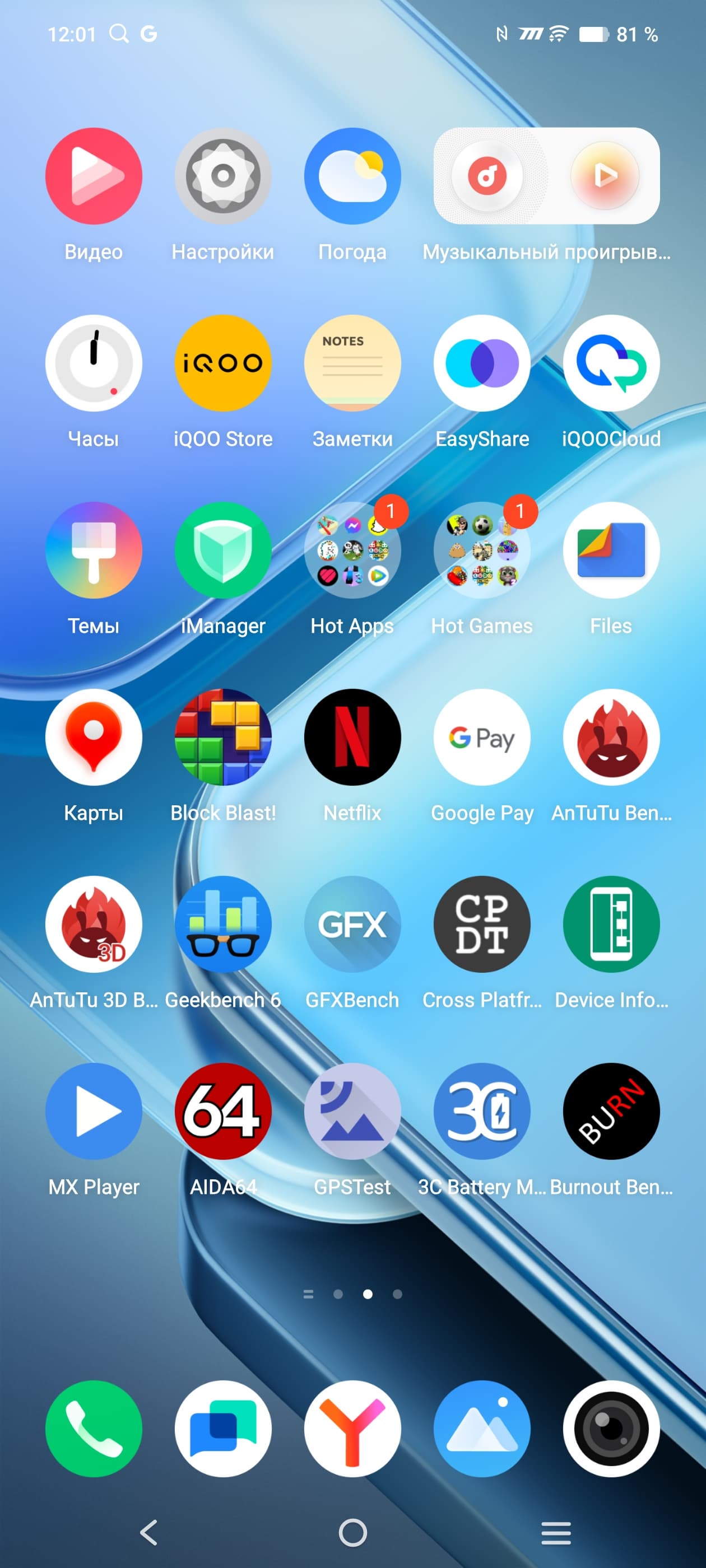Image resolution: width=706 pixels, height=1568 pixels.
Task: Open the Hot Apps folder
Action: pyautogui.click(x=352, y=550)
